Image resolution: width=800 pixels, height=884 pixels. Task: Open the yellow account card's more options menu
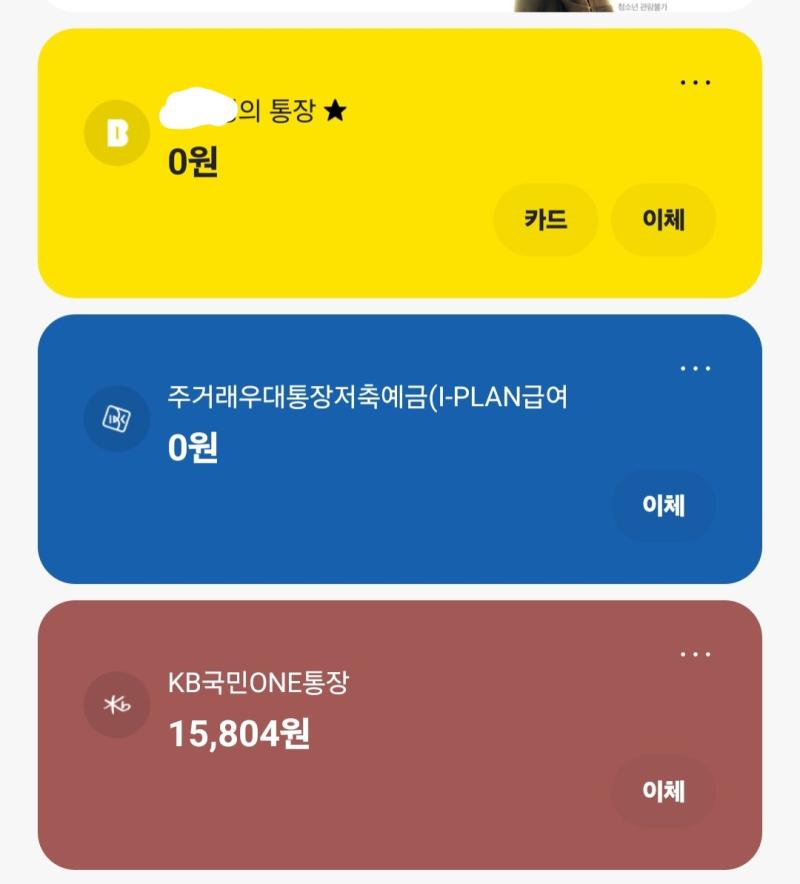tap(695, 83)
